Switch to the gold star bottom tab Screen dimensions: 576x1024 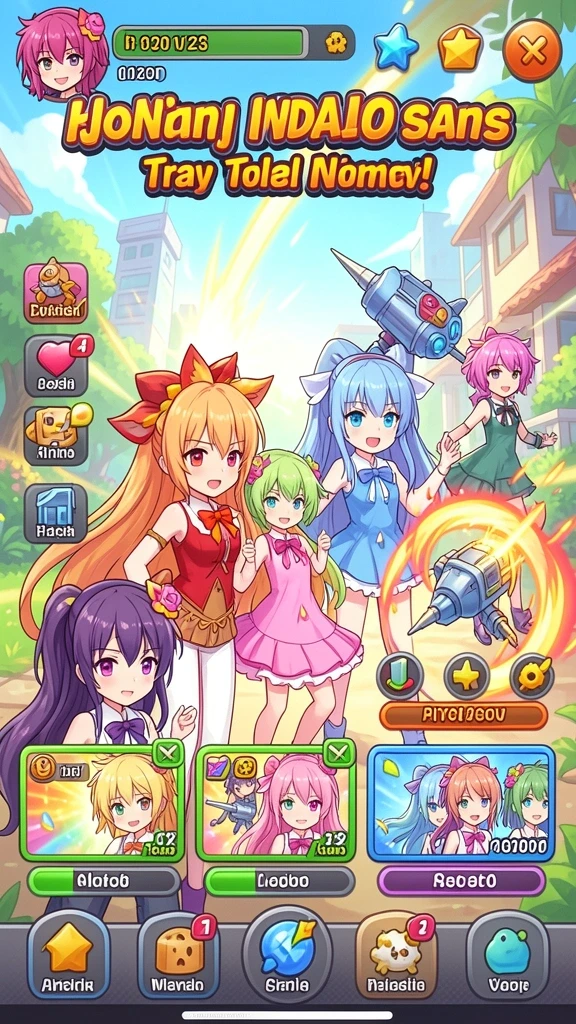pos(68,954)
